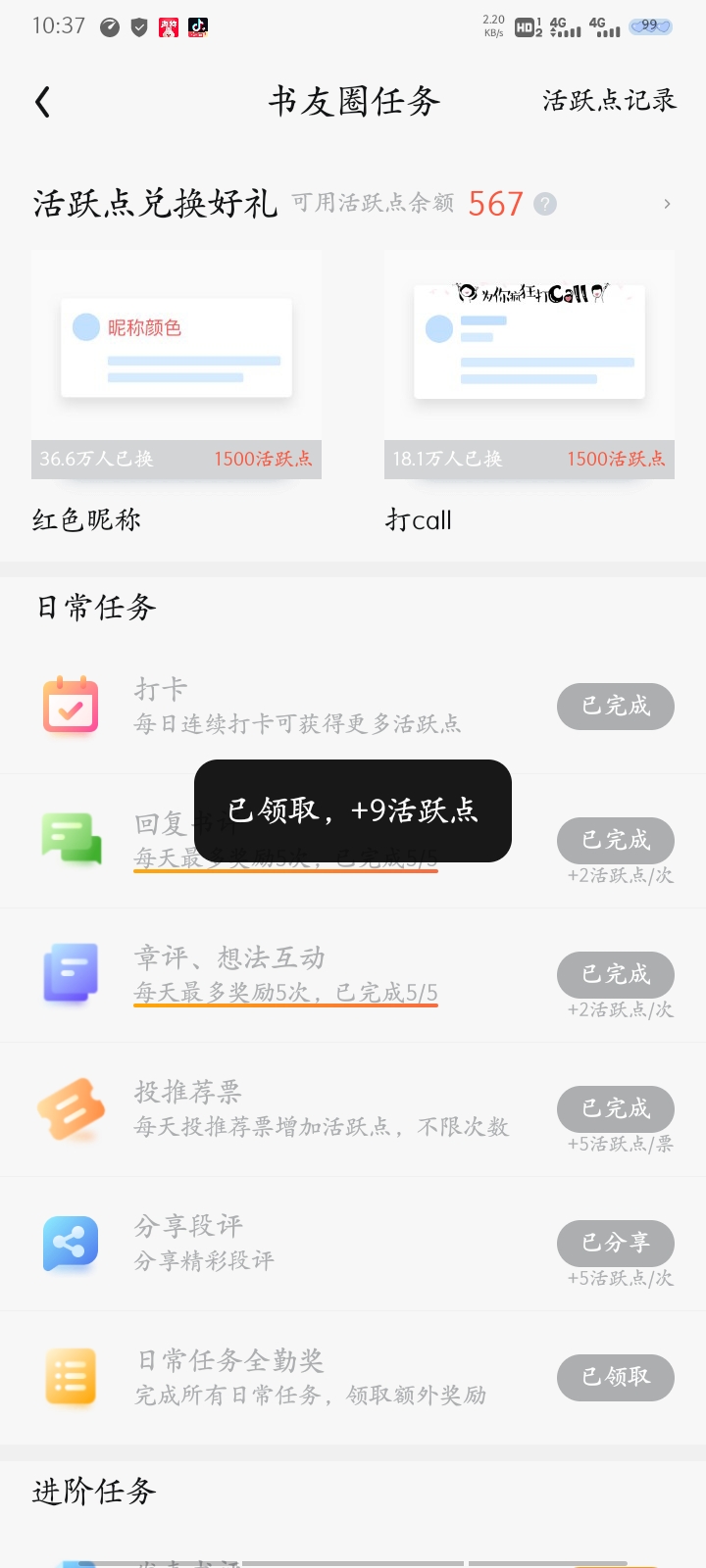Open 活跃点记录 in the header
Image resolution: width=706 pixels, height=1568 pixels.
(609, 101)
